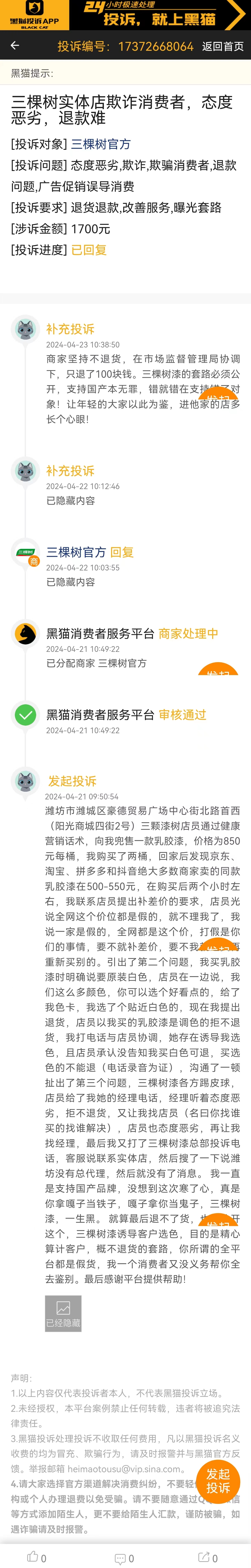This screenshot has height=1568, width=251.
Task: Go back using the arrow icon
Action: (15, 46)
